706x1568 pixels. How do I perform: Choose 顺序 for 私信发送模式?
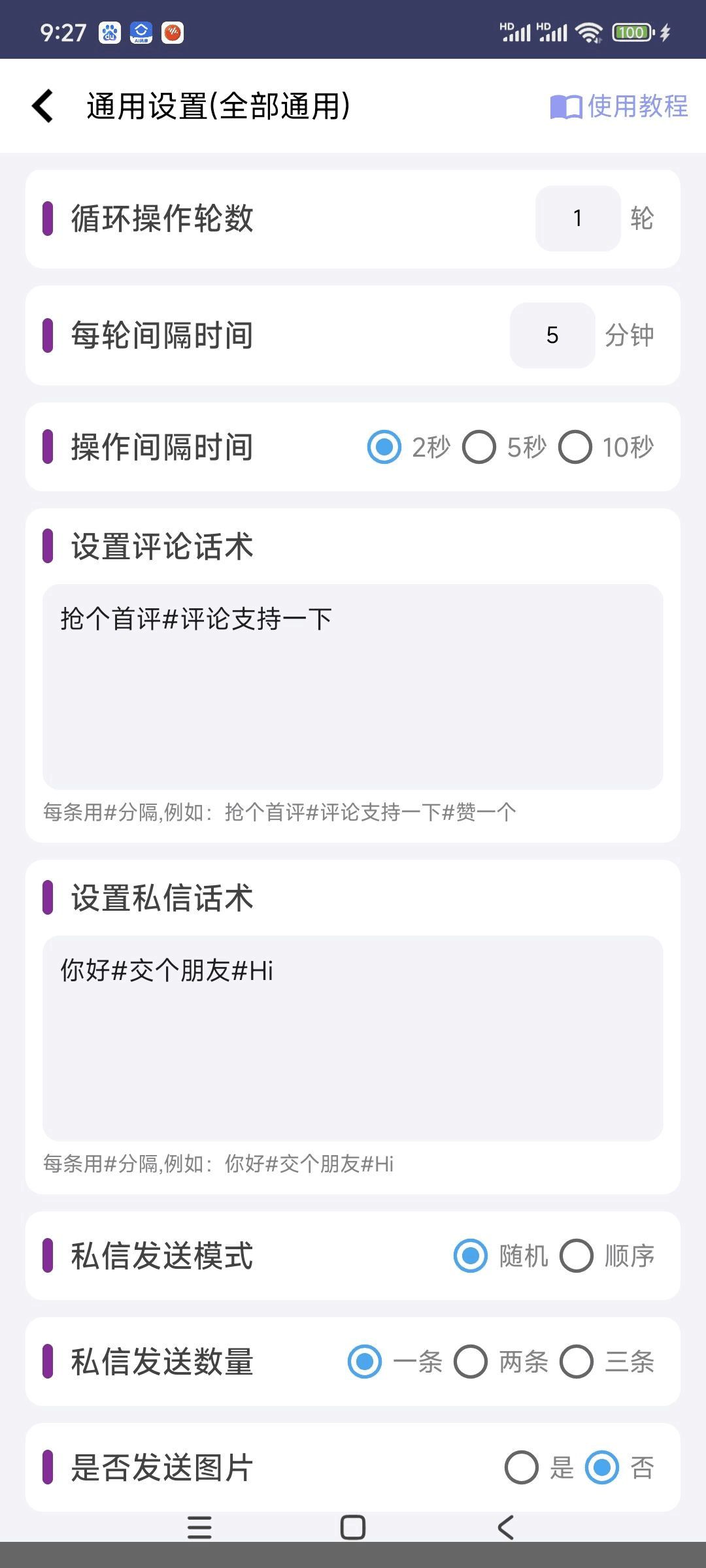coord(577,1256)
